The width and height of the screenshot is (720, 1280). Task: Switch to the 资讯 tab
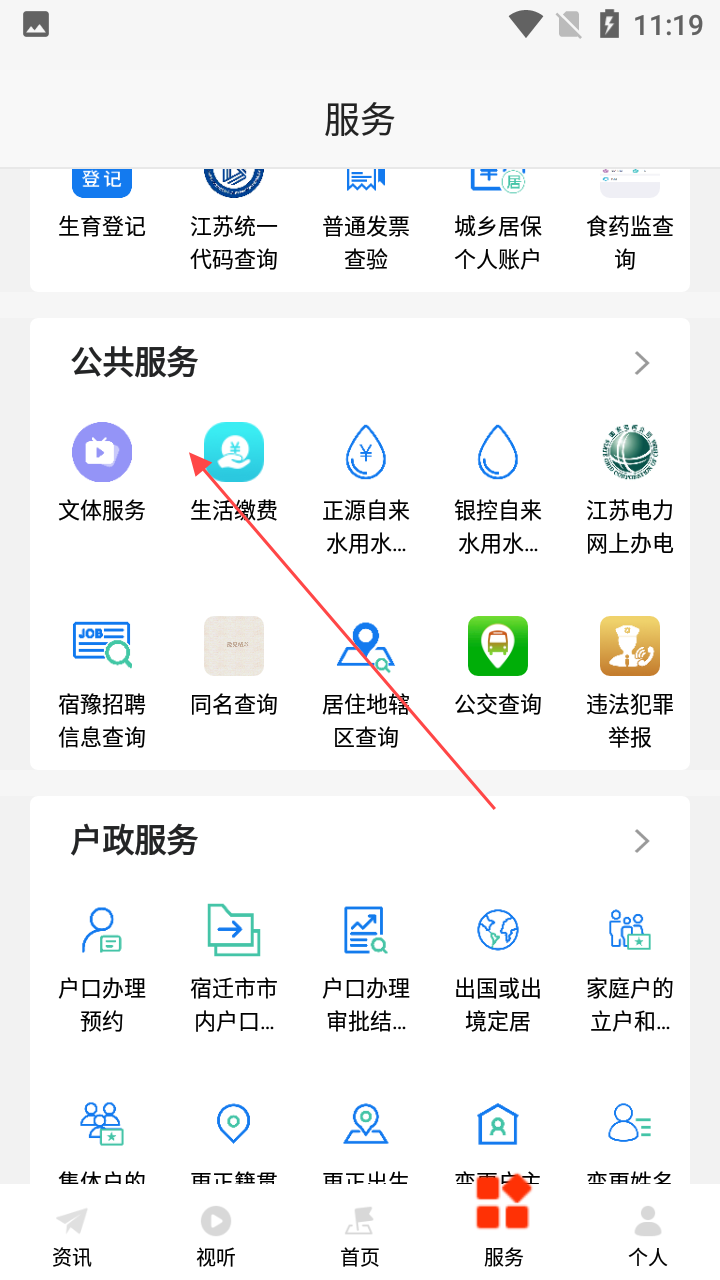click(72, 1236)
